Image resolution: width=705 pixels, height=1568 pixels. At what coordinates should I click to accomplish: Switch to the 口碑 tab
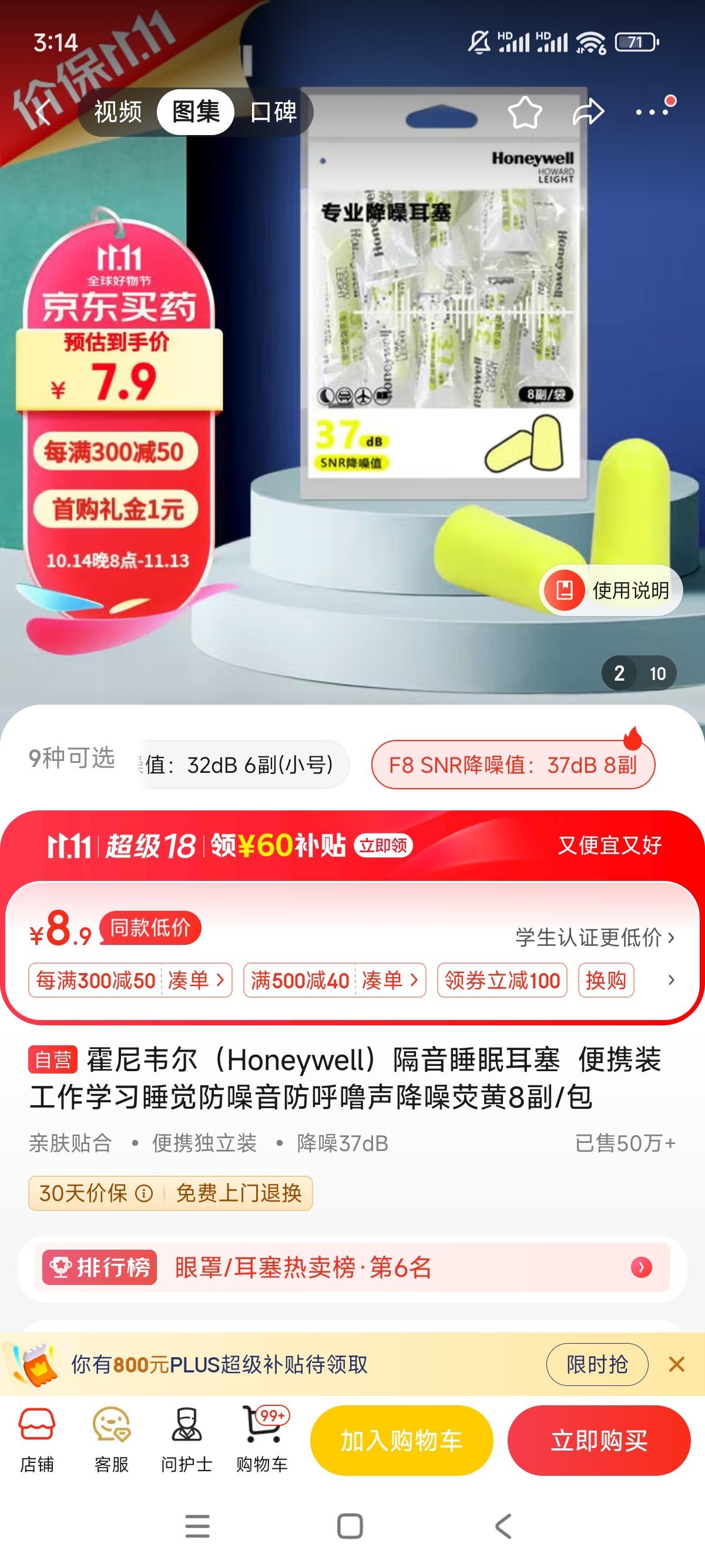pyautogui.click(x=273, y=112)
